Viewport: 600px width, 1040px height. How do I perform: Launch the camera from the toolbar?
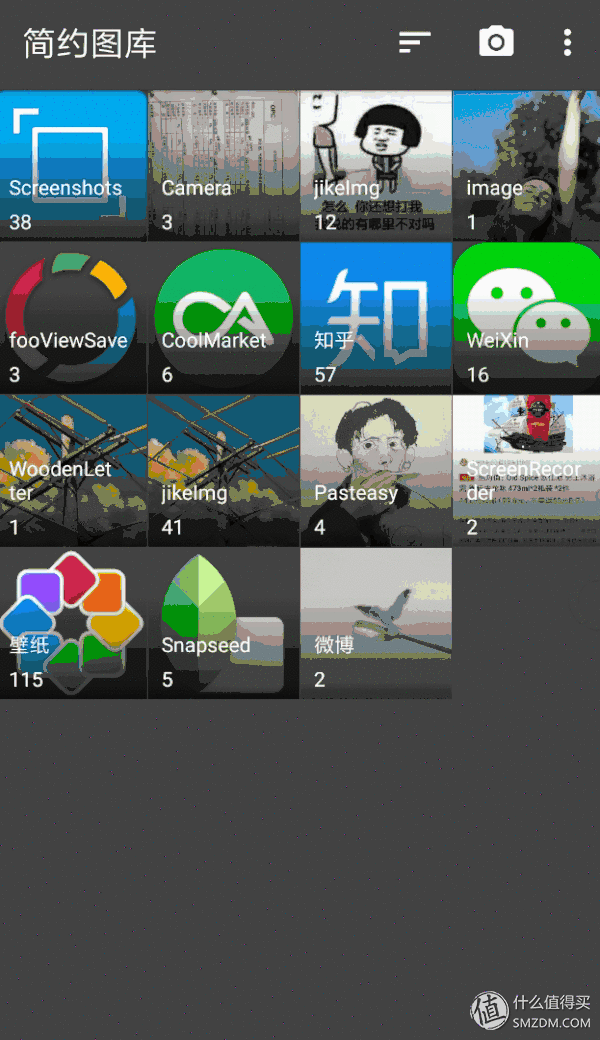496,42
